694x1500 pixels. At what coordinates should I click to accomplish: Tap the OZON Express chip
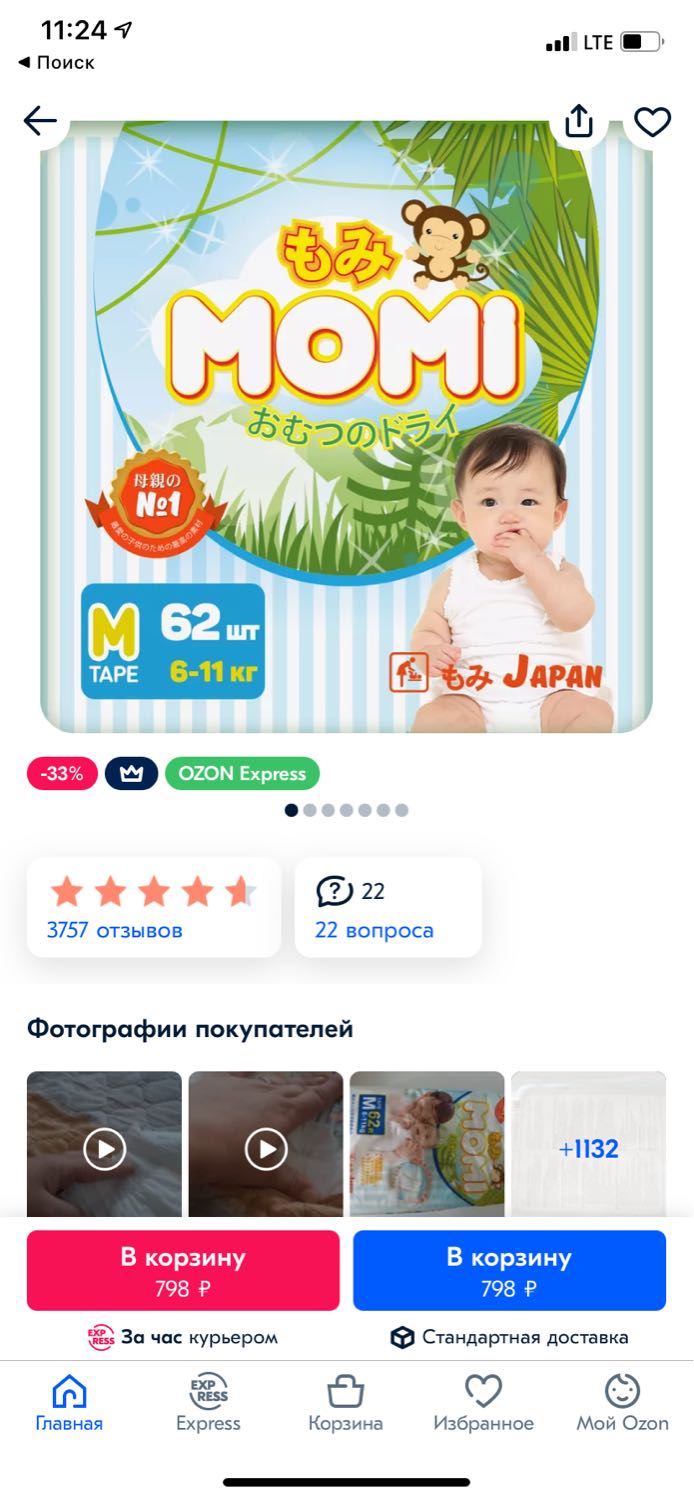242,773
